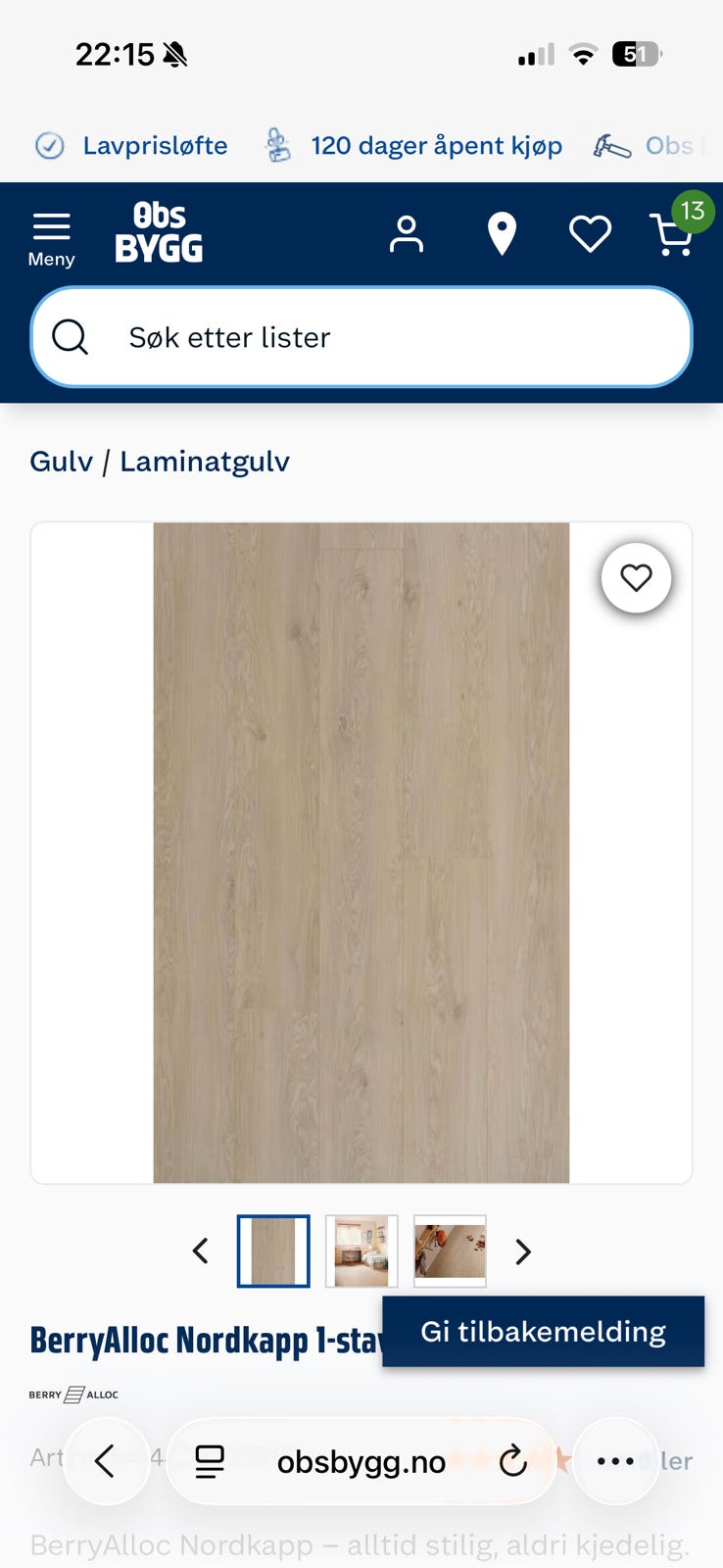Open the Laminatgulv breadcrumb link
The image size is (723, 1568).
point(204,461)
